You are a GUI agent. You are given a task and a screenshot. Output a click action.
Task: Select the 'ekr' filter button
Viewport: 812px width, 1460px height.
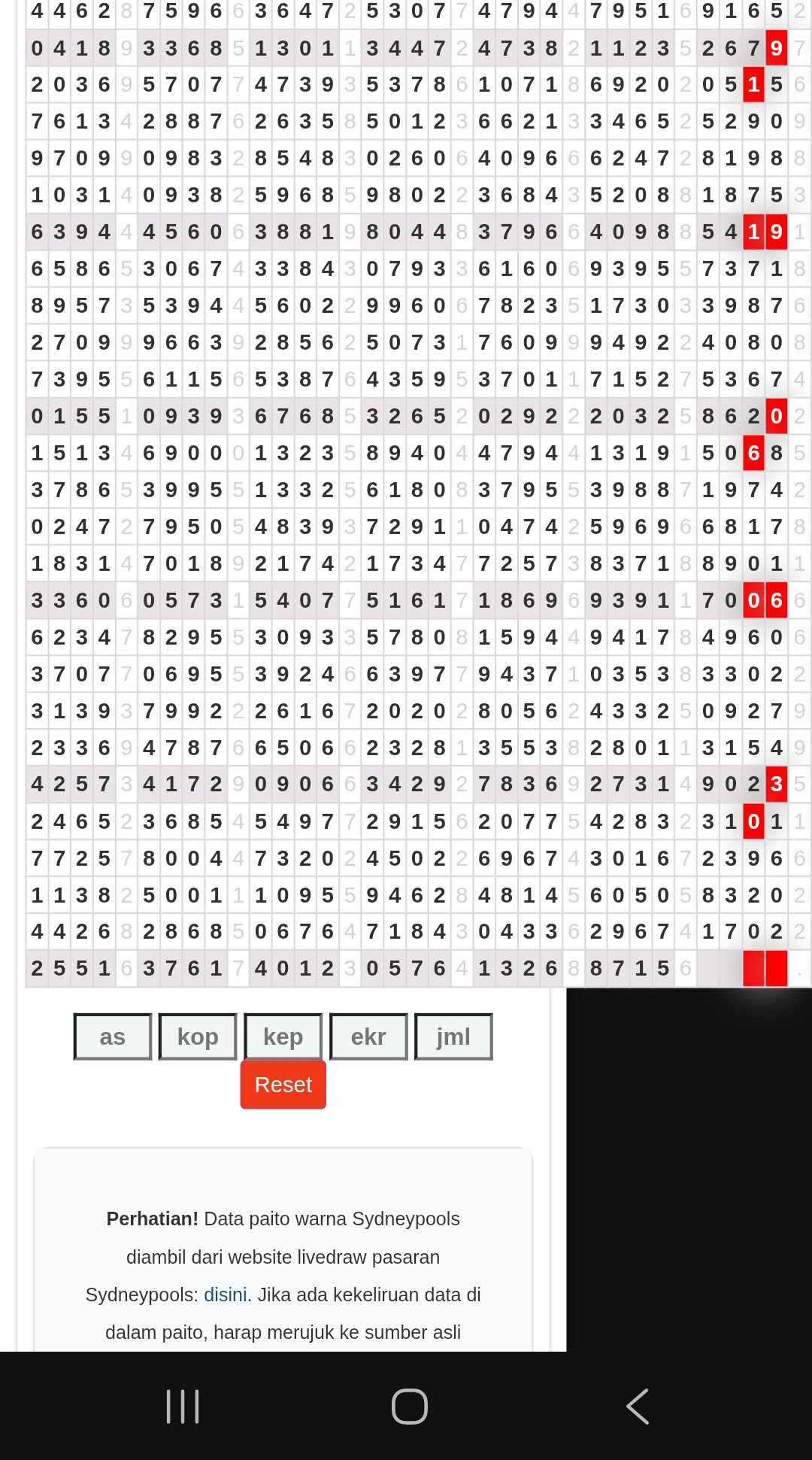point(368,1037)
